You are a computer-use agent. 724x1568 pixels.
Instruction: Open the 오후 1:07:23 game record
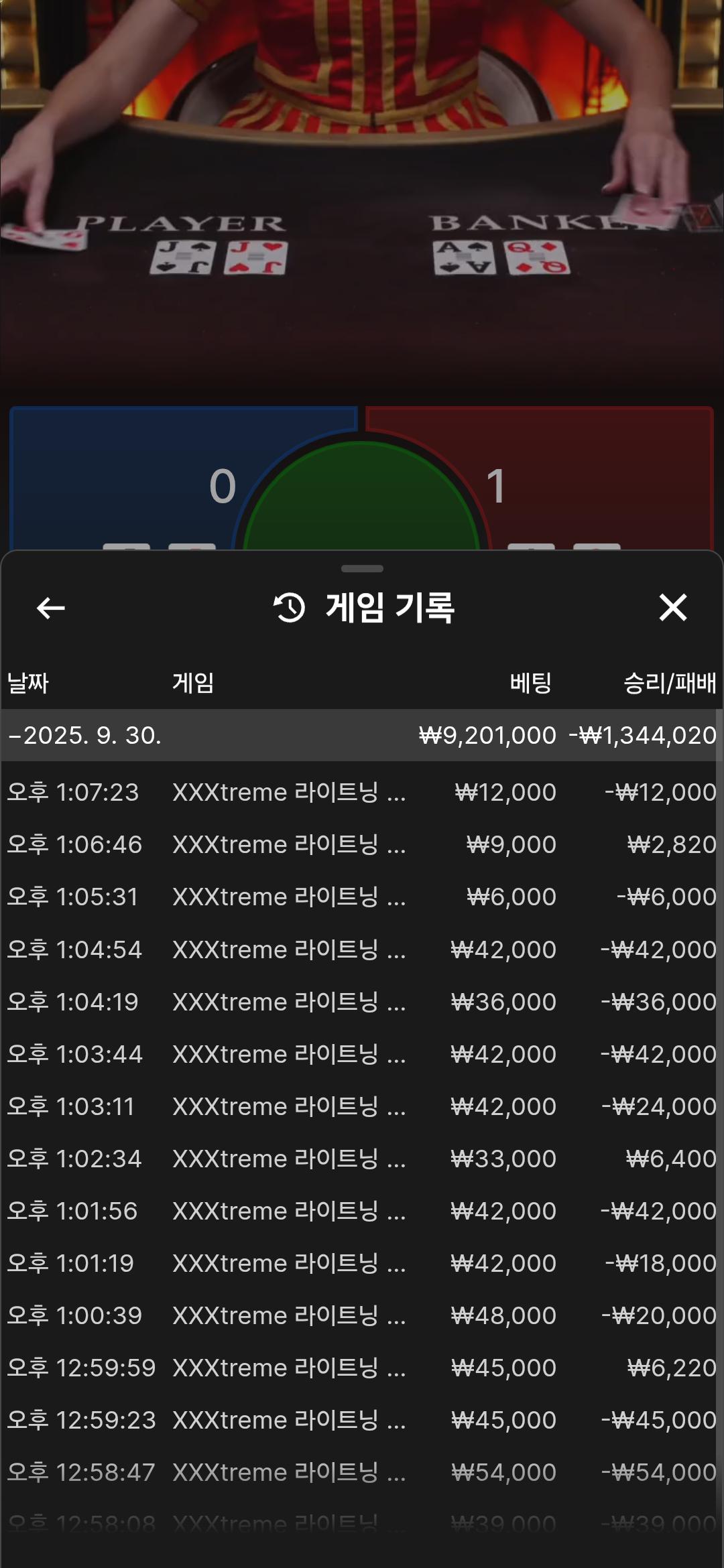click(362, 792)
